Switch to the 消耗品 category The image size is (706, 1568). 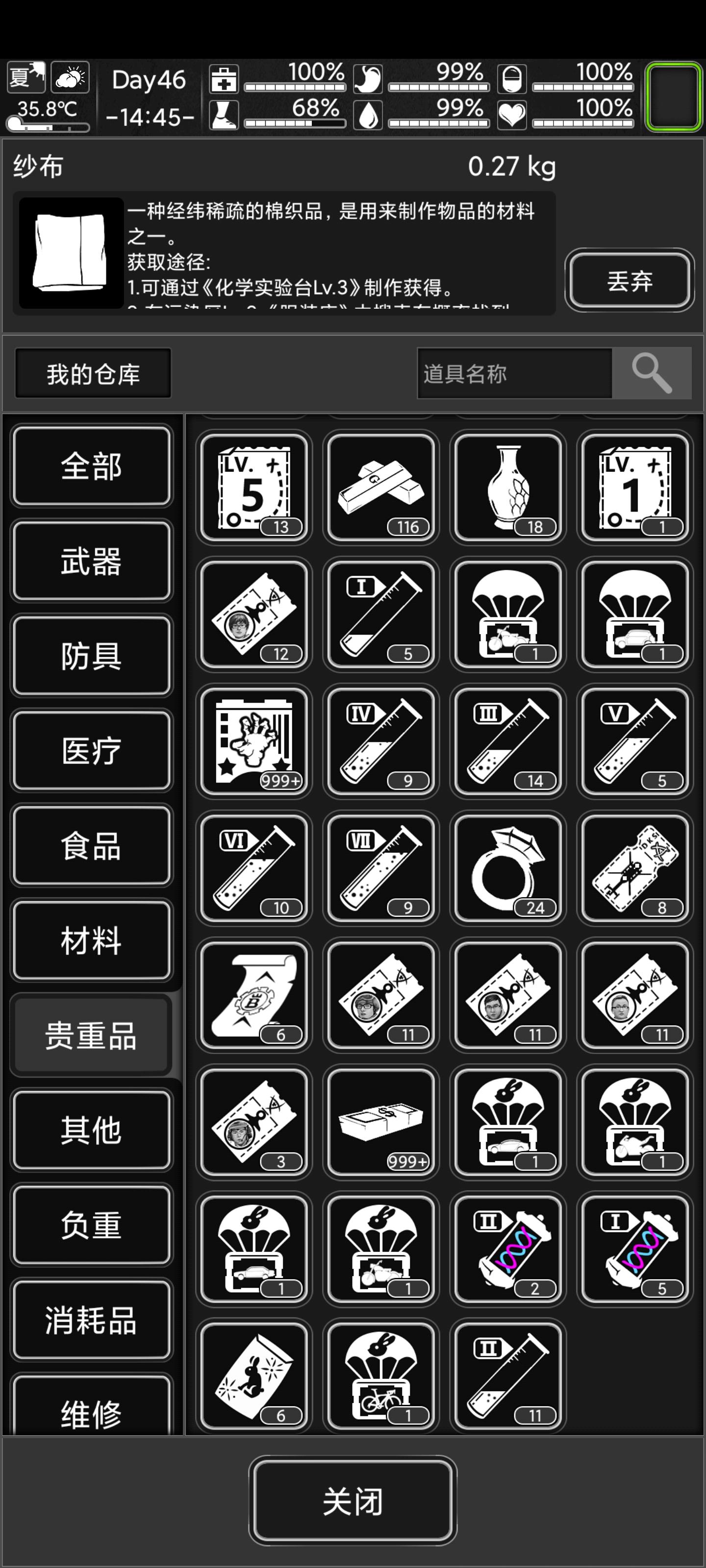[x=91, y=1321]
